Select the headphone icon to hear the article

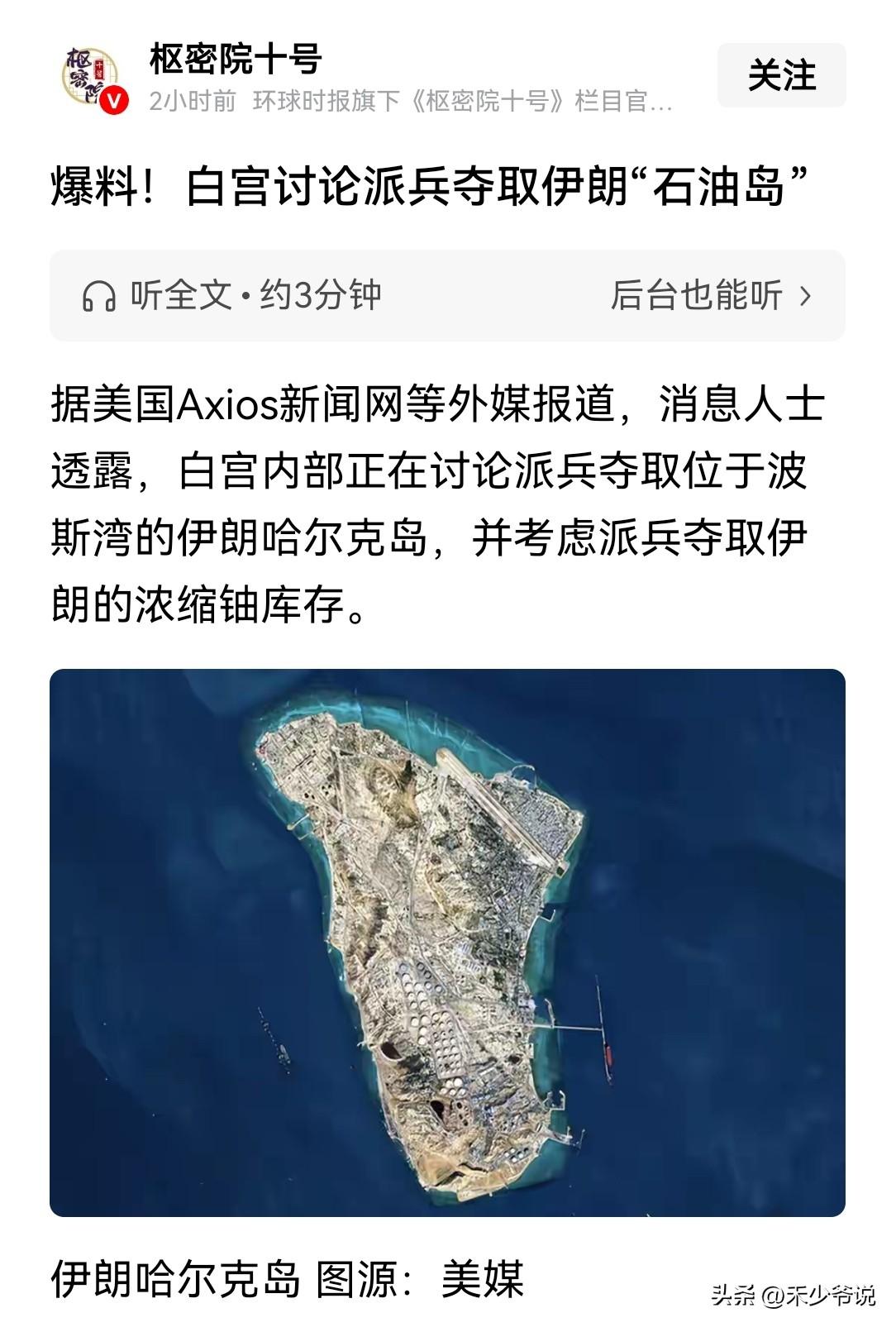click(x=102, y=295)
